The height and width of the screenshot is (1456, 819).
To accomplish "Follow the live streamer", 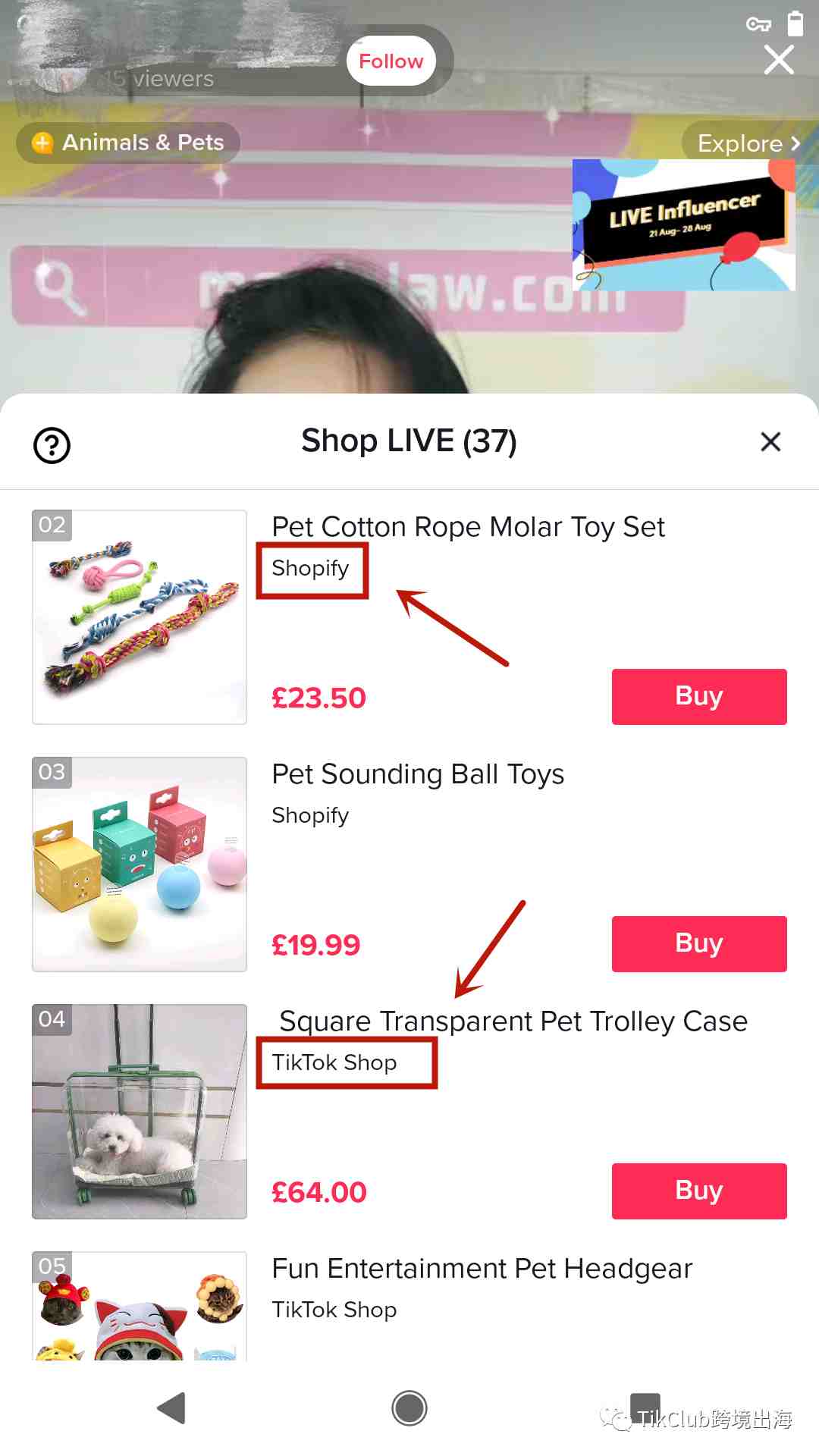I will [x=391, y=61].
